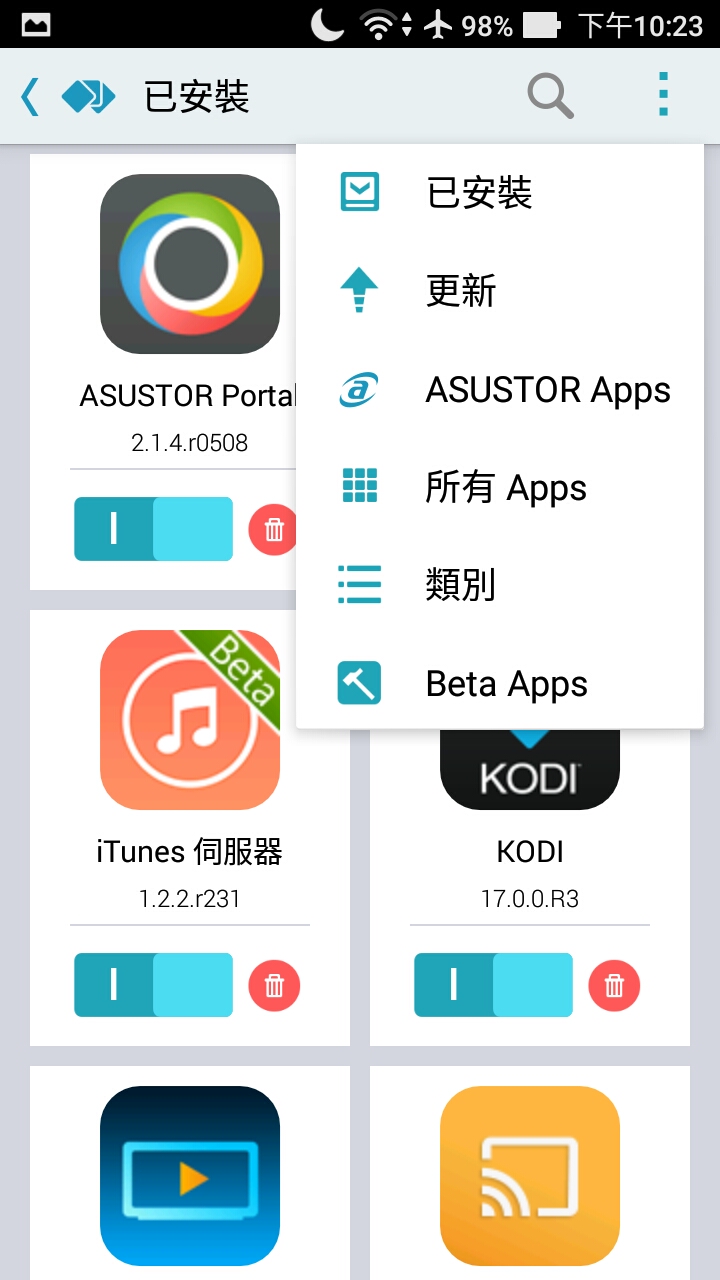Toggle the KODI app switch
Viewport: 720px width, 1280px height.
(493, 985)
